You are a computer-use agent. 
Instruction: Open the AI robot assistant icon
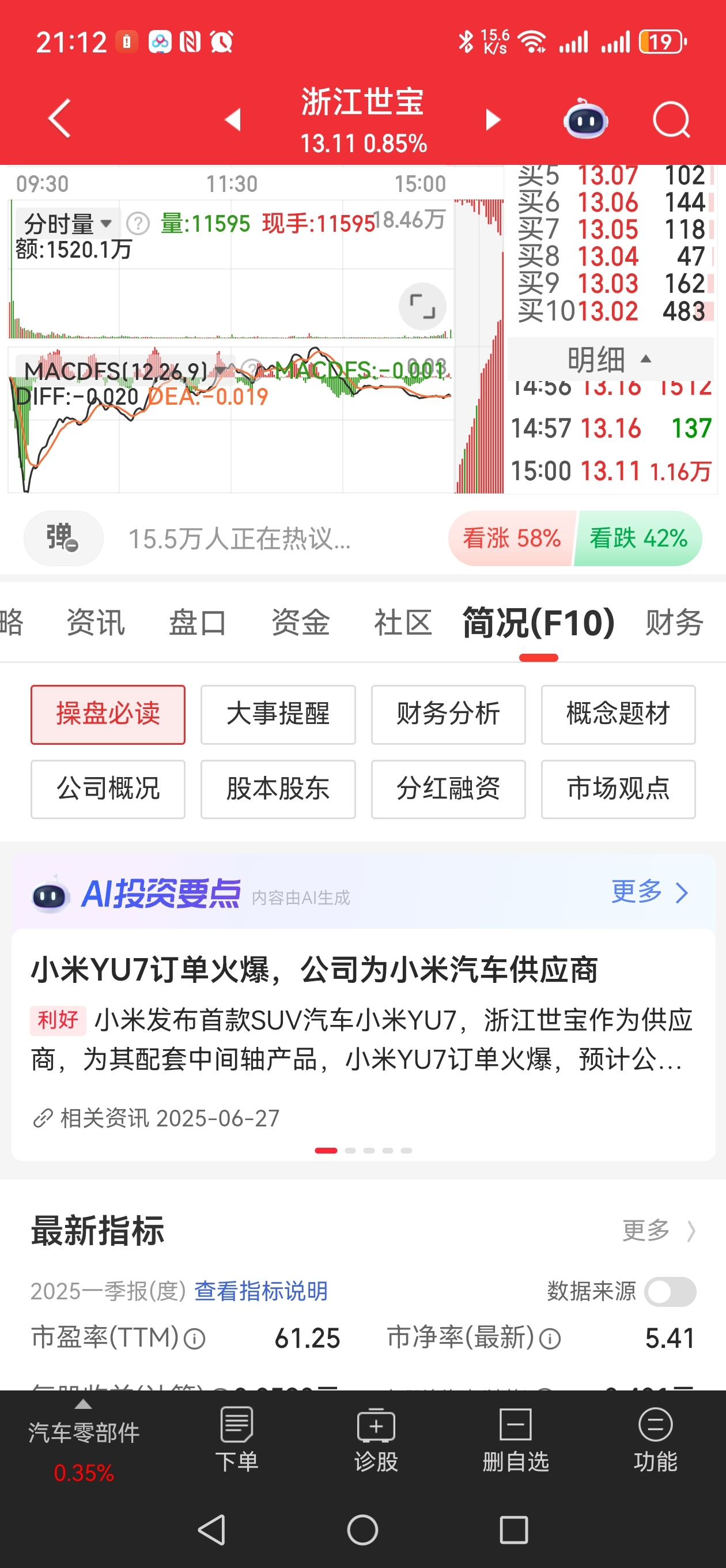point(585,119)
